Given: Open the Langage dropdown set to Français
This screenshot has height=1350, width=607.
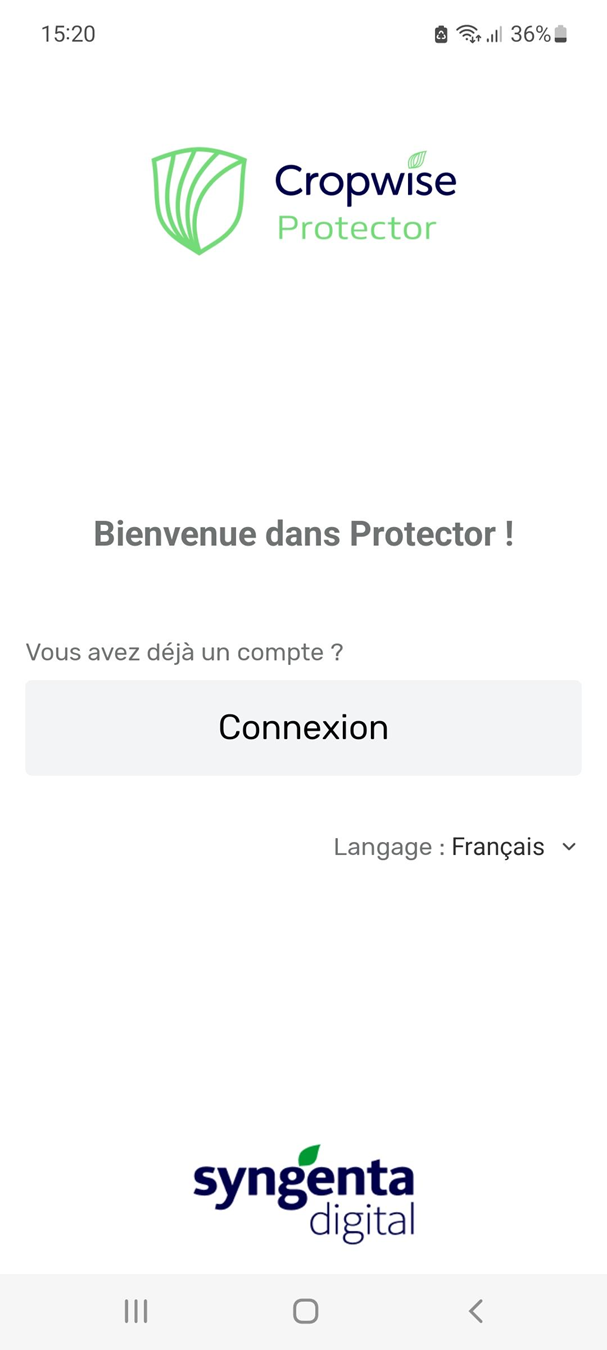Looking at the screenshot, I should tap(513, 847).
